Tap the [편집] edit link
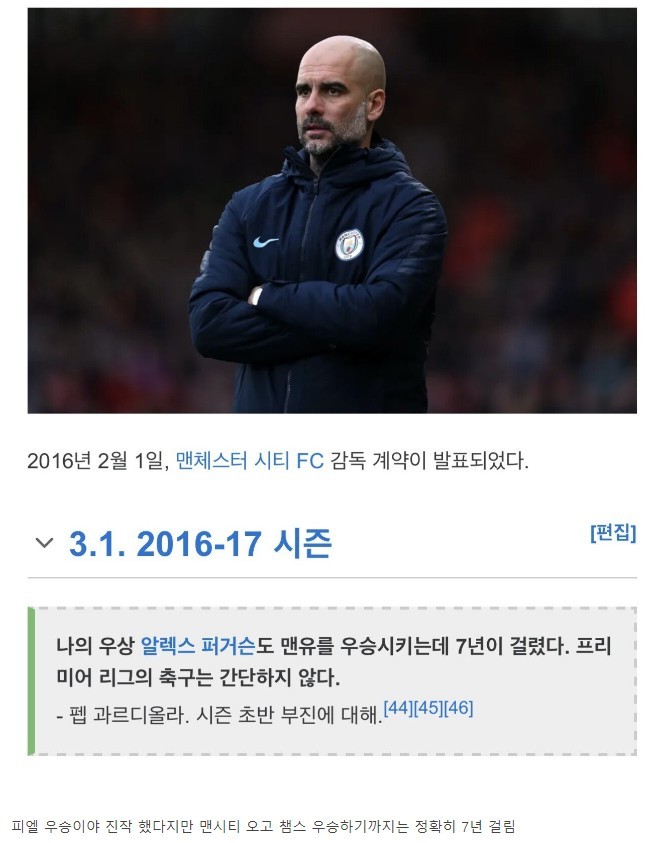Image resolution: width=653 pixels, height=843 pixels. tap(612, 532)
